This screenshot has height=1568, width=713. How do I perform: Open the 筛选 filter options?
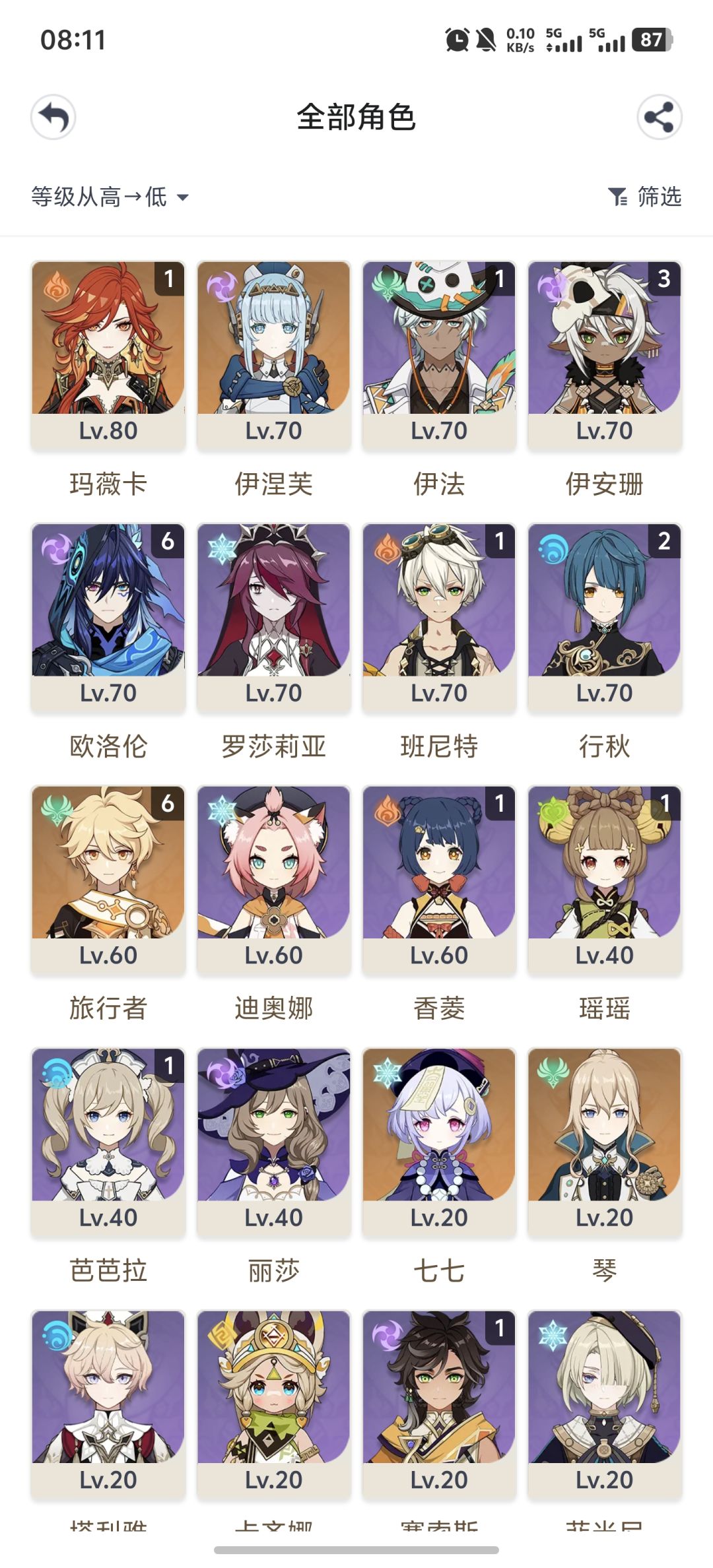tap(644, 197)
